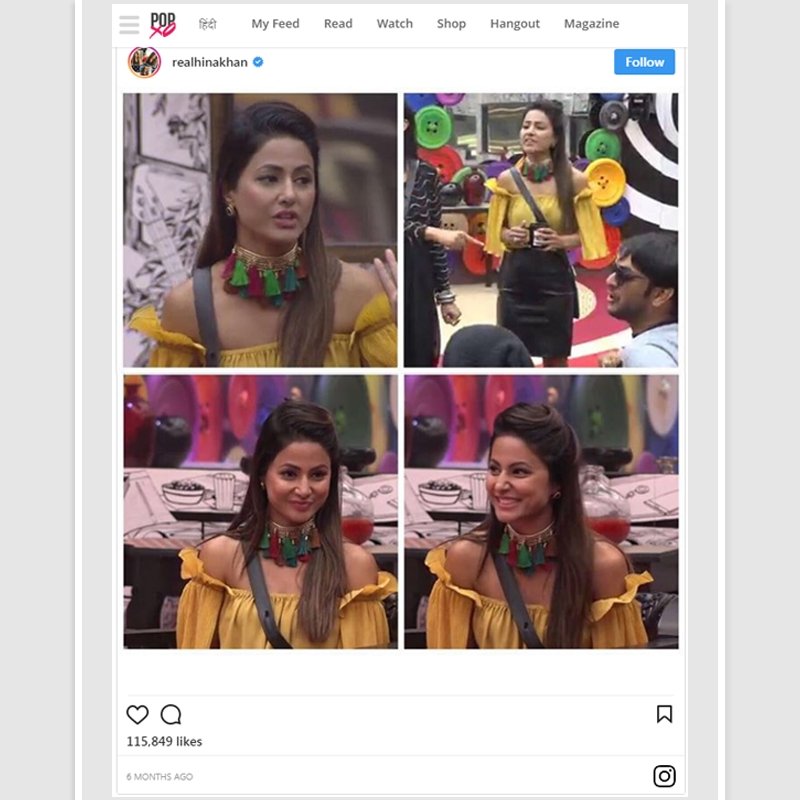
Task: Open the hamburger drawer menu
Action: [129, 24]
